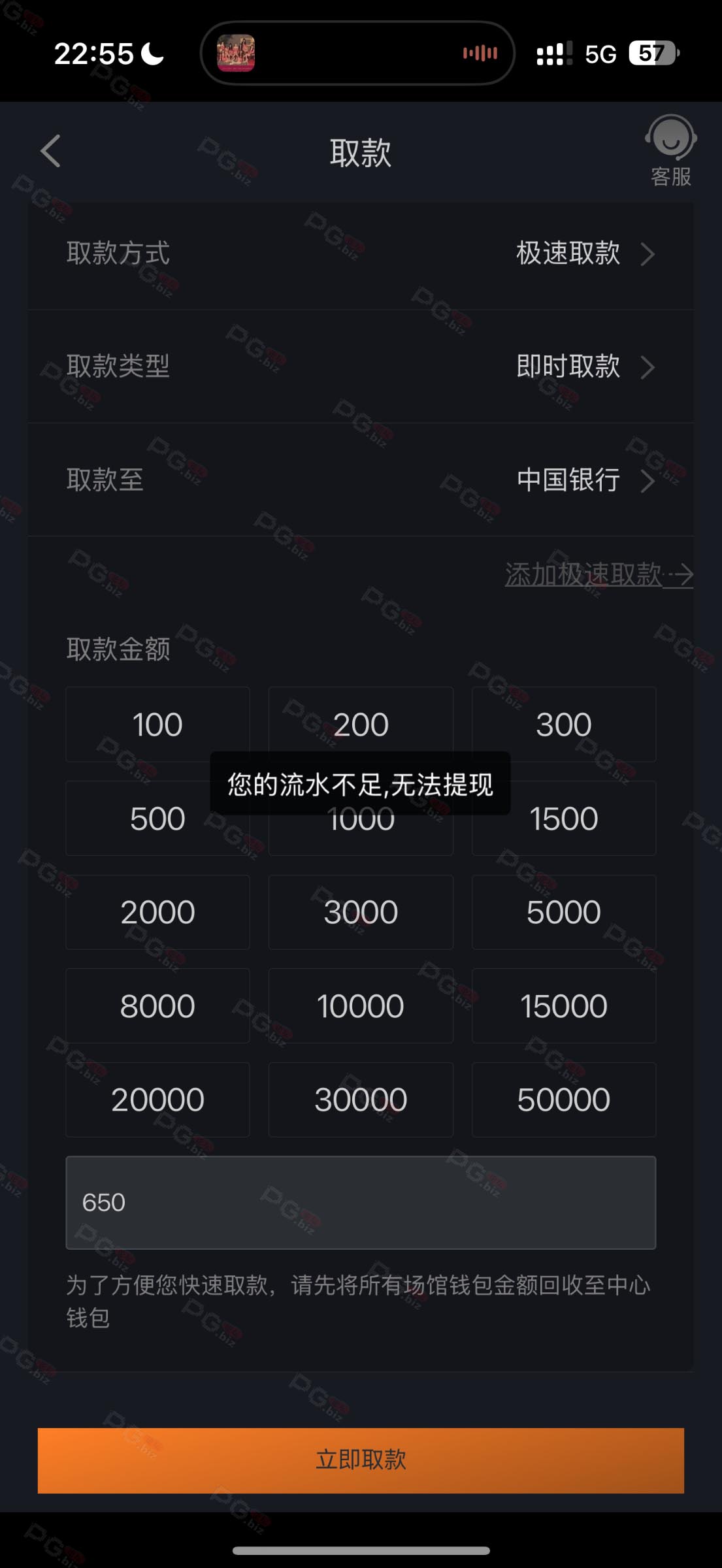Screen dimensions: 722x1568
Task: Choose the 15000 amount
Action: tap(564, 1006)
